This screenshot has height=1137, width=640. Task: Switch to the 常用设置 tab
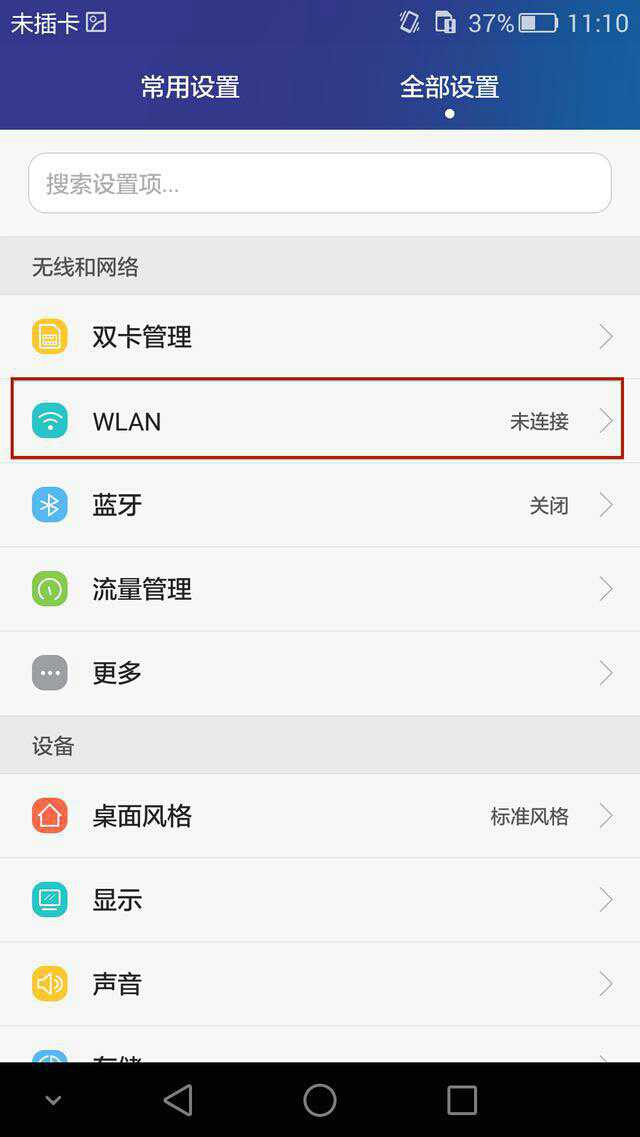[x=190, y=88]
